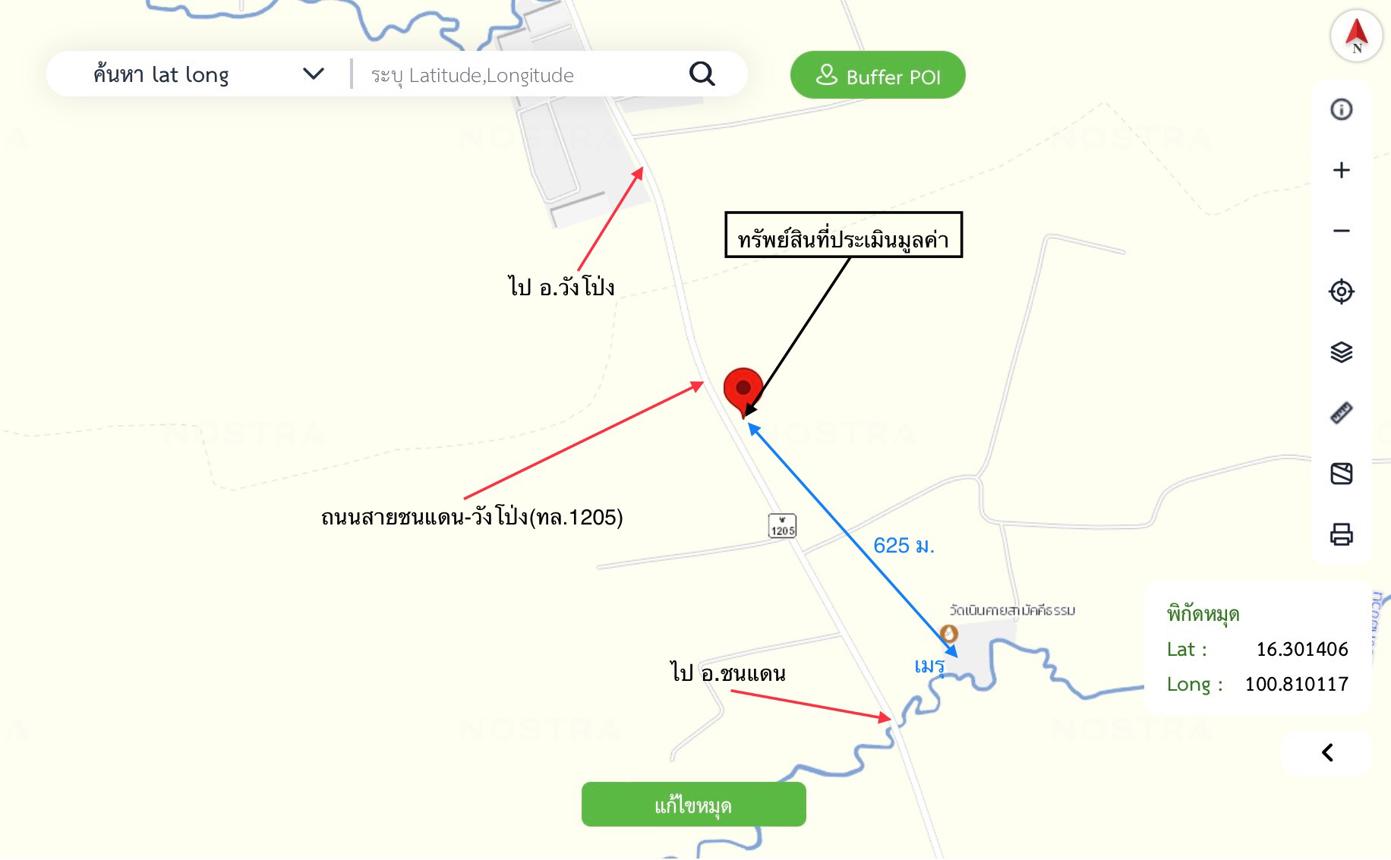Reset map orientation with the north compass

[1356, 35]
